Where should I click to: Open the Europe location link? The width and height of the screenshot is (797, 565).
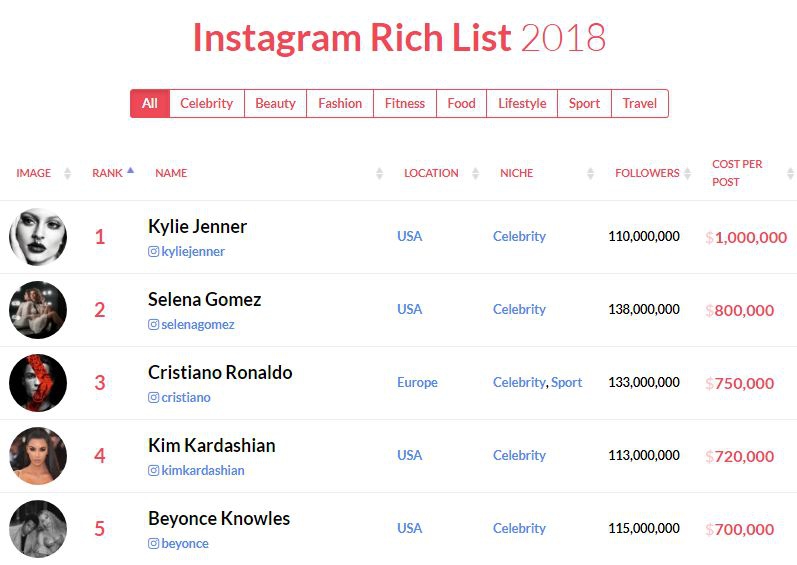click(417, 383)
